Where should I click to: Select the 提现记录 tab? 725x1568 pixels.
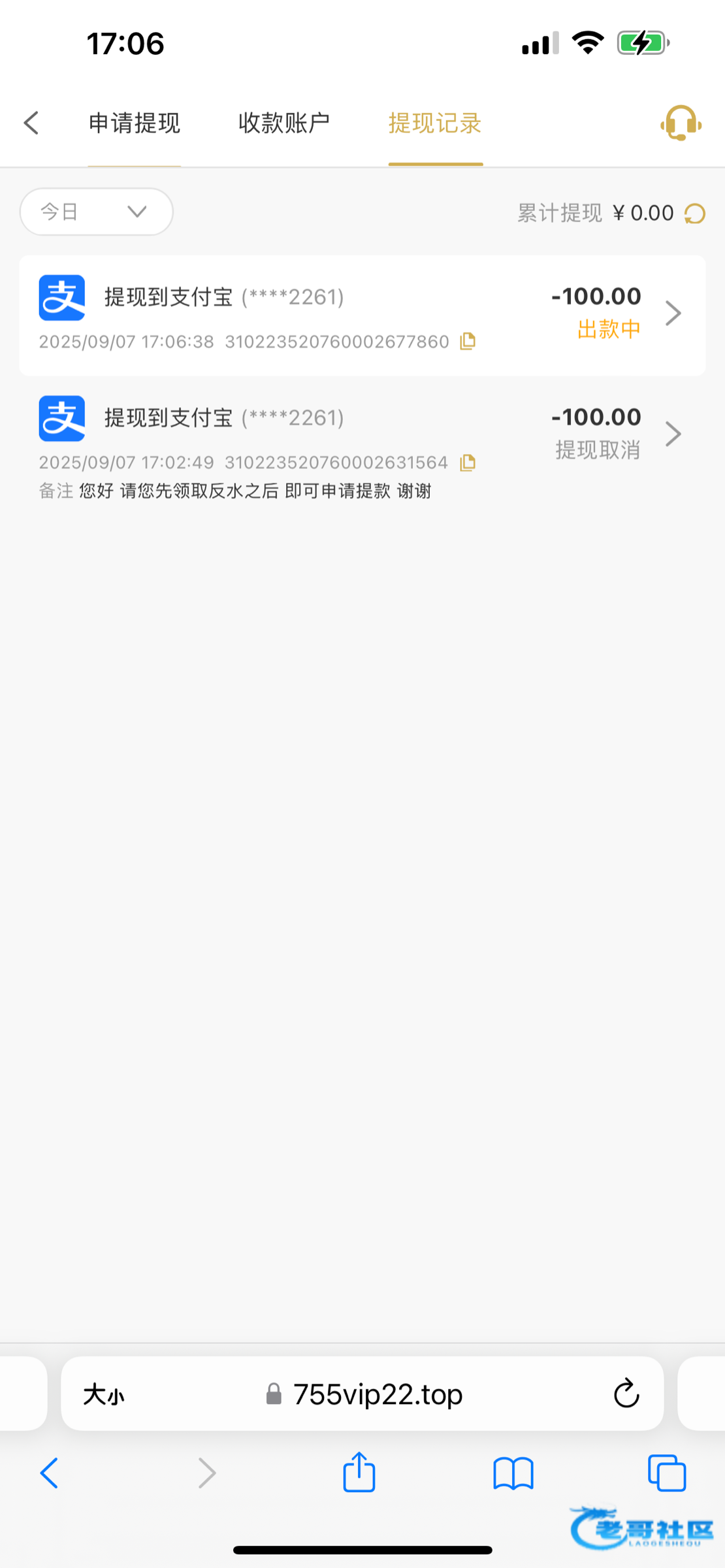point(435,123)
